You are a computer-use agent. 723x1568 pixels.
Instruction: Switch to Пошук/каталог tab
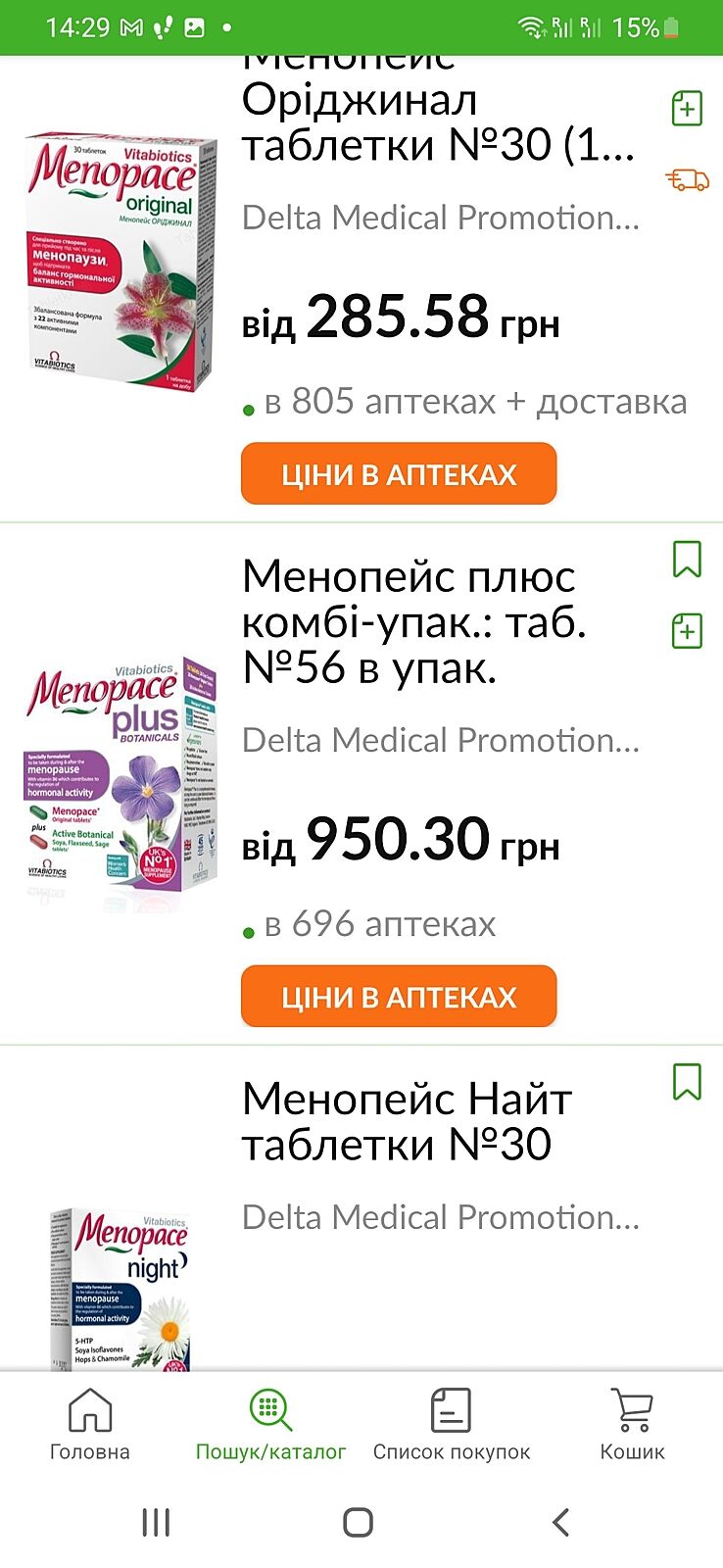tap(270, 1425)
